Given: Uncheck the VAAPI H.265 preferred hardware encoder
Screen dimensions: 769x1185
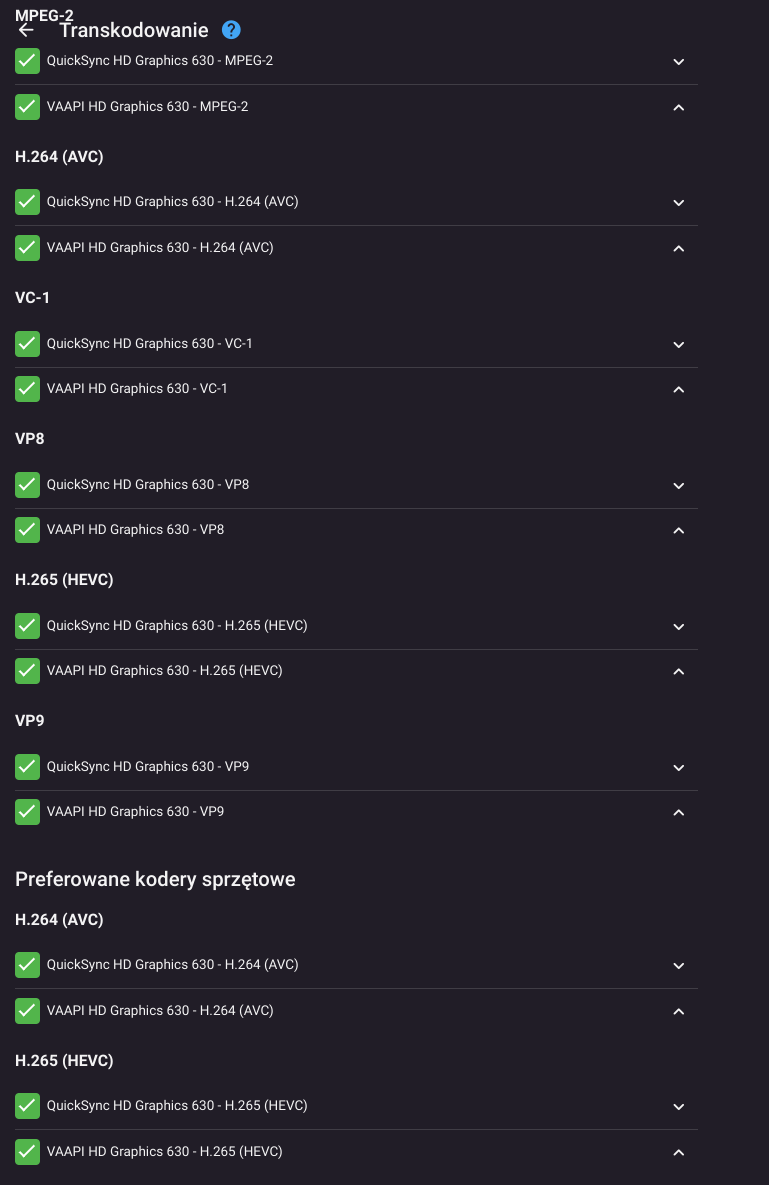Looking at the screenshot, I should (x=27, y=1152).
